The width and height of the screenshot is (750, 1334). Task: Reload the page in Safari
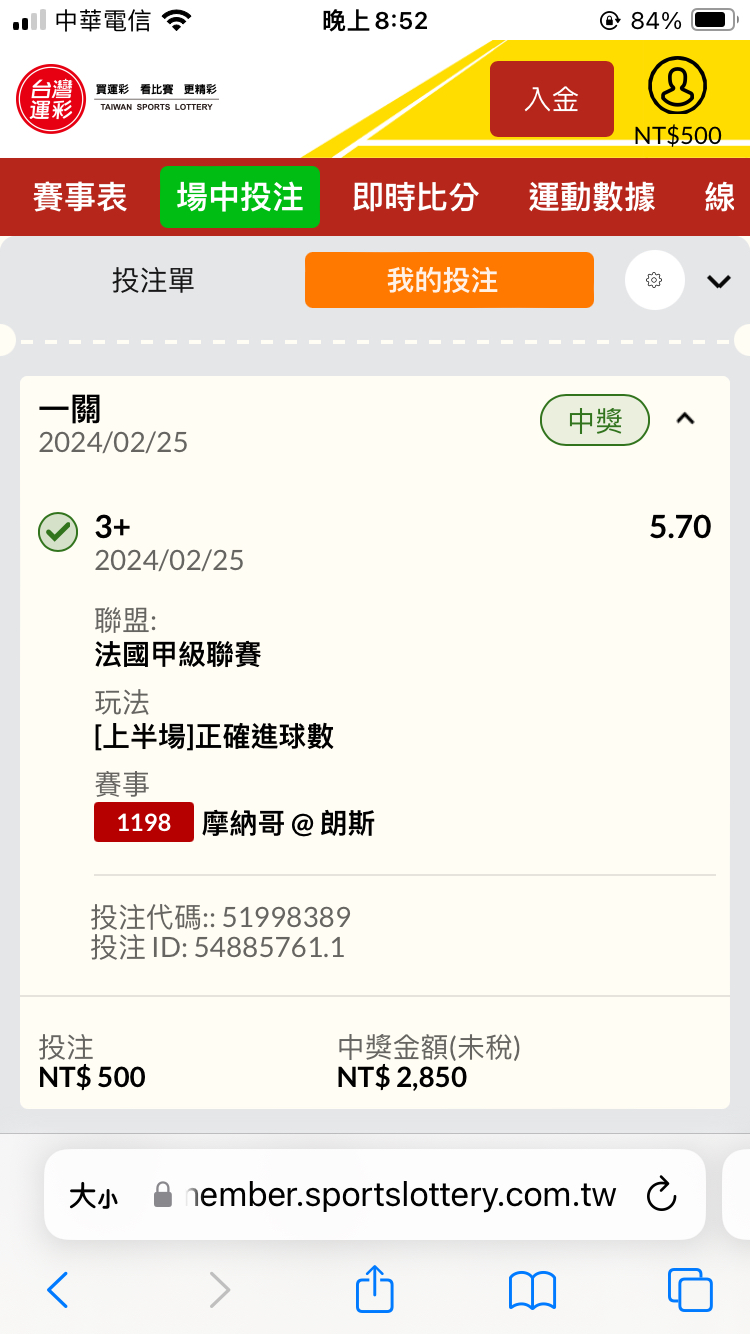coord(661,1194)
